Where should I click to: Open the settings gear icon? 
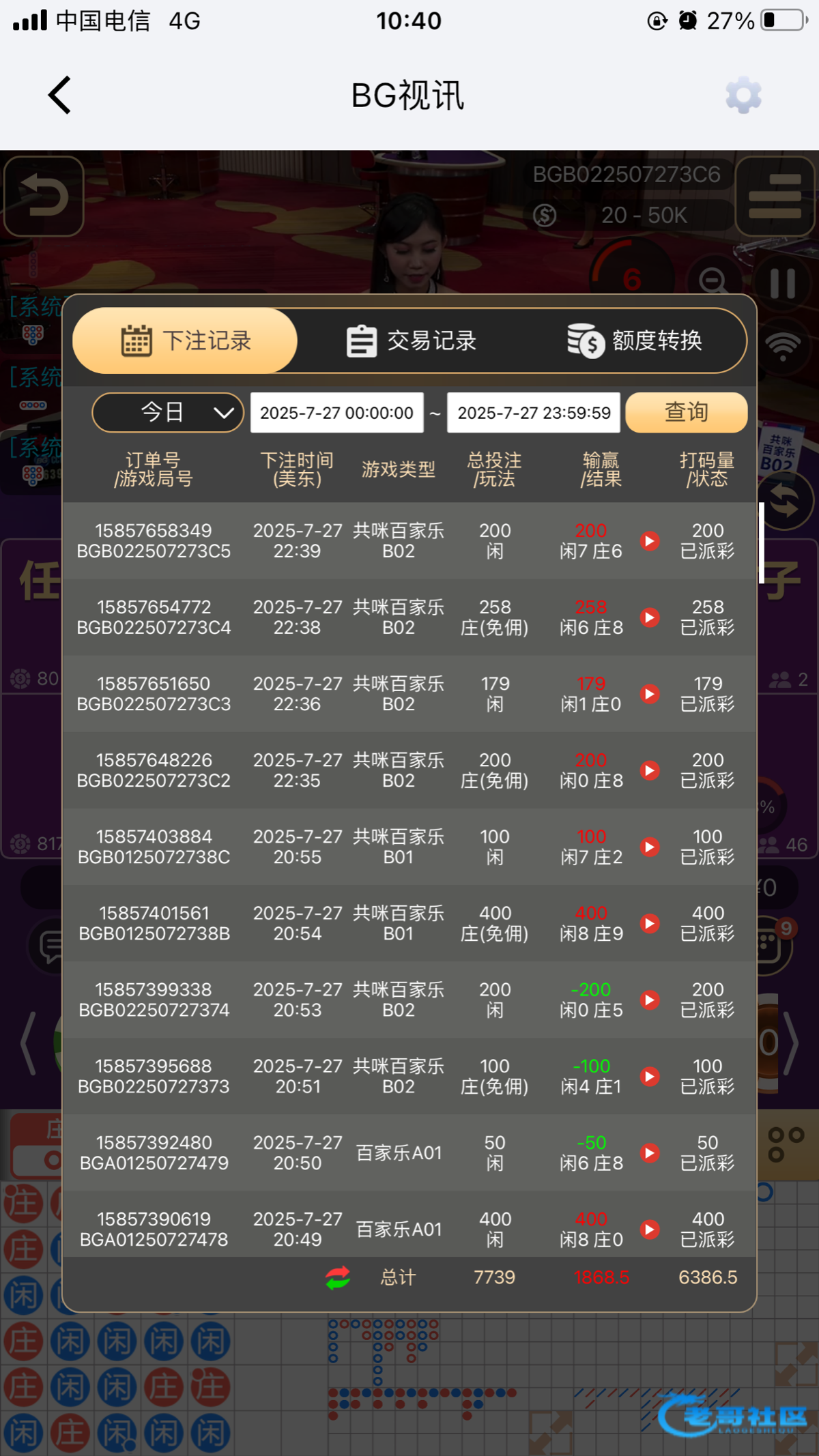(x=743, y=96)
